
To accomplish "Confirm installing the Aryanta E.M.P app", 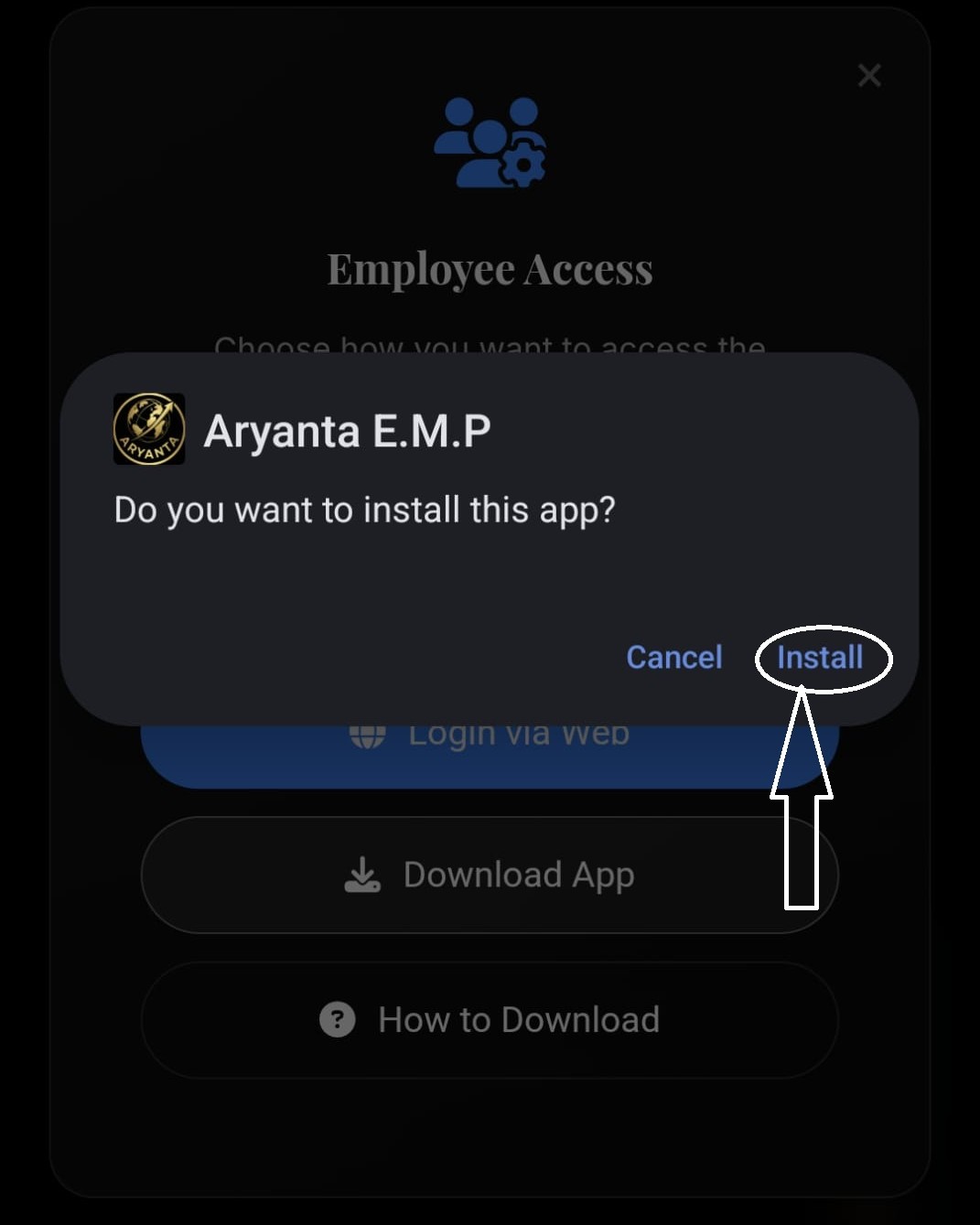I will (x=820, y=657).
